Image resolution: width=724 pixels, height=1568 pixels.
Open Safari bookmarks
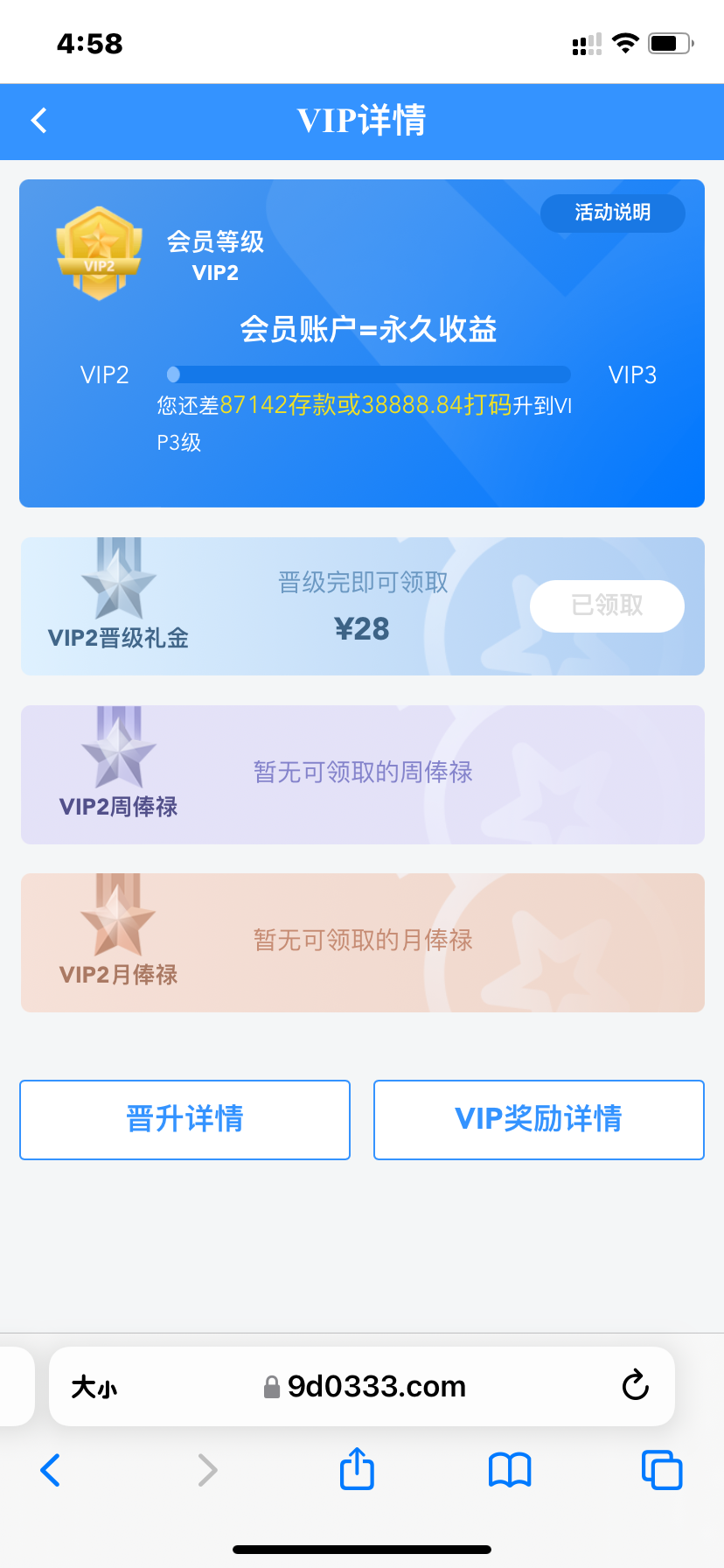coord(510,1470)
